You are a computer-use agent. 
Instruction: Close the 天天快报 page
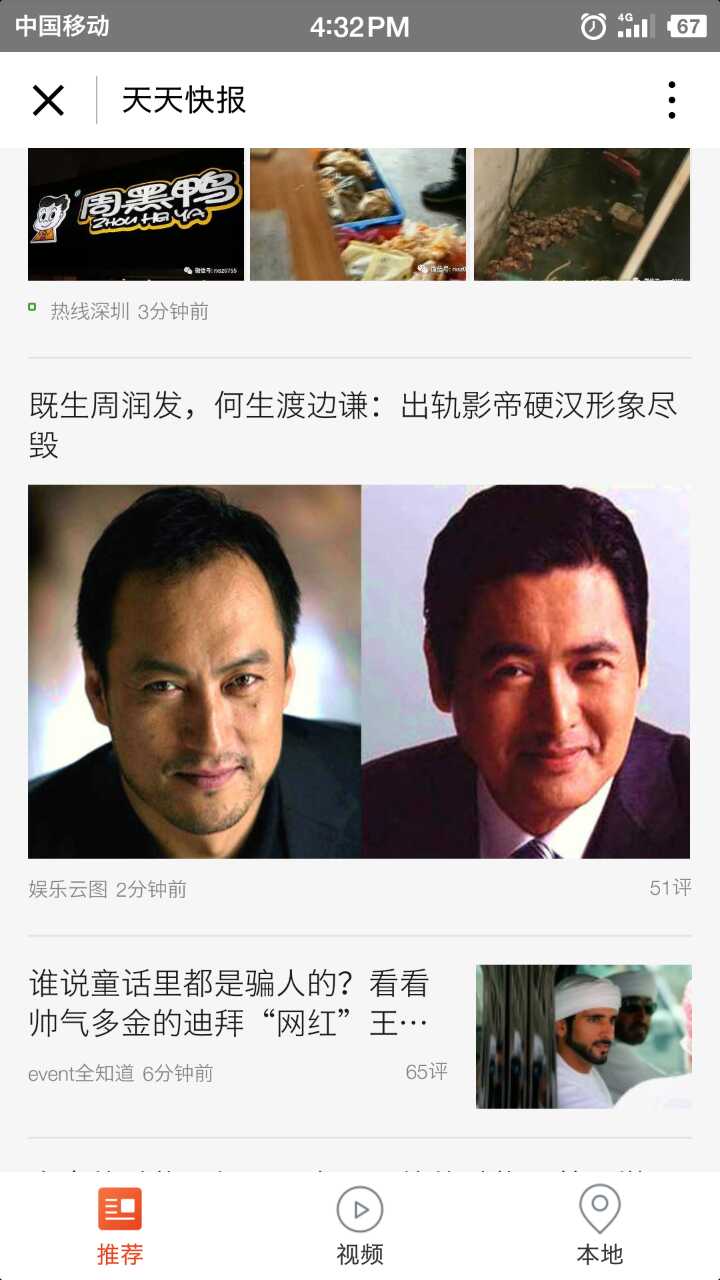click(x=48, y=100)
